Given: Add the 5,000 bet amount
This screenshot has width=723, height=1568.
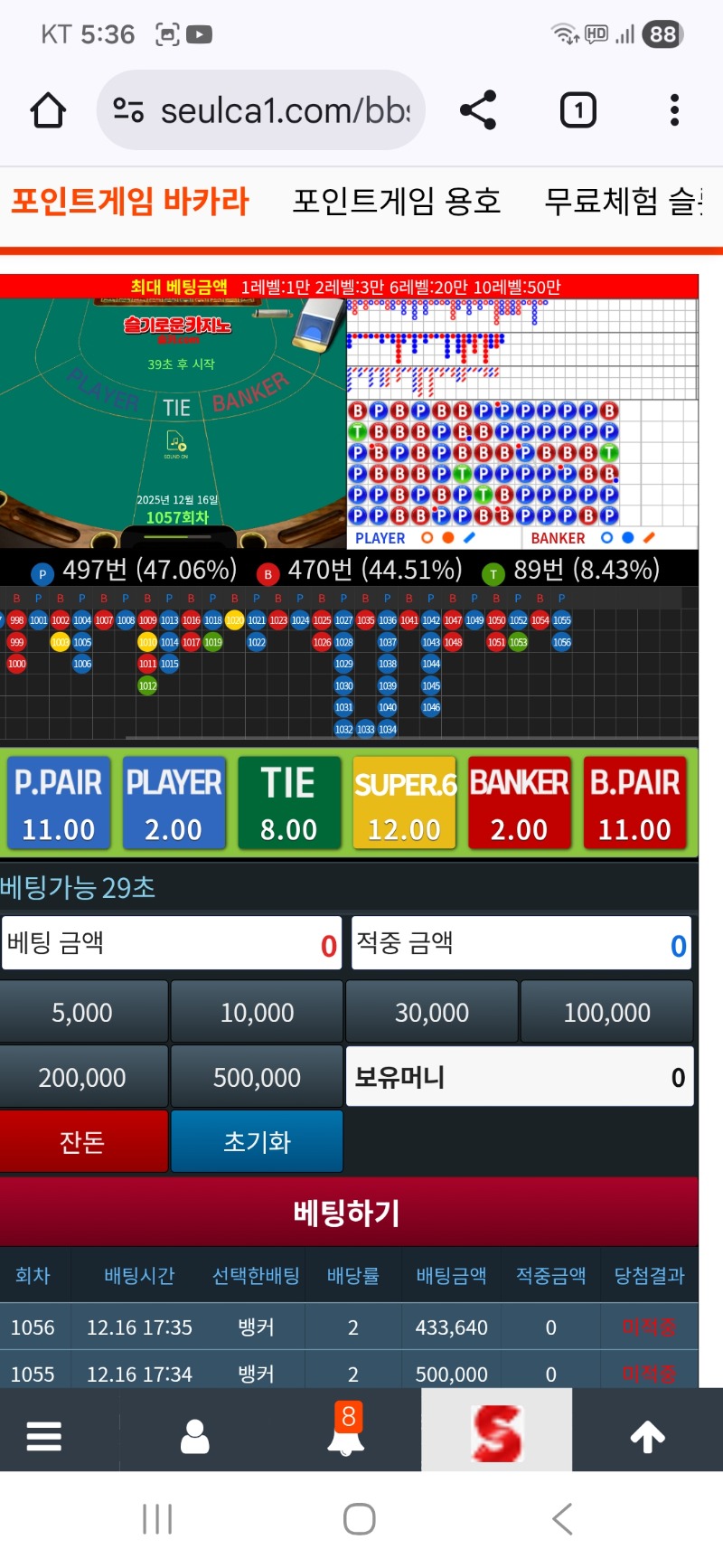Looking at the screenshot, I should 82,1013.
